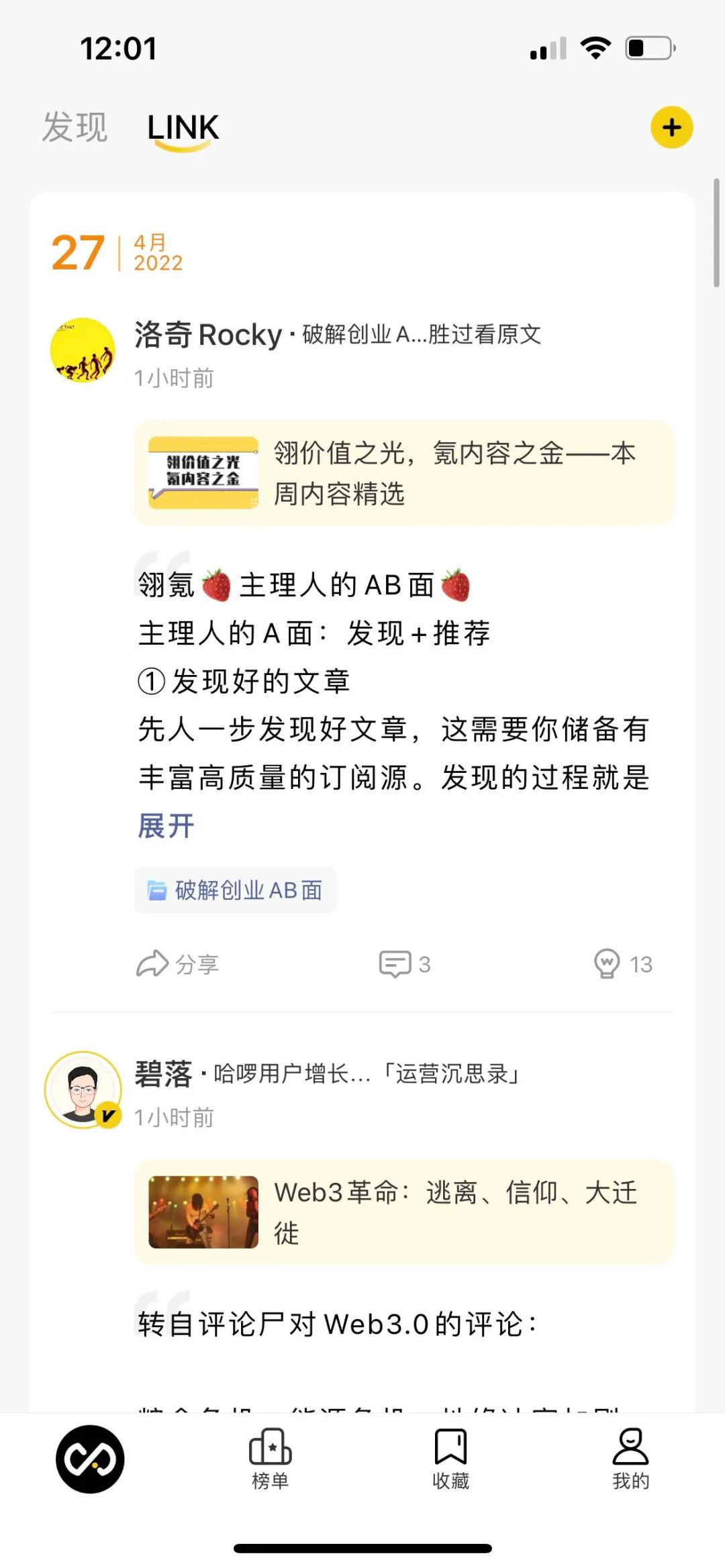Switch to the 榜单 tab

tap(270, 1459)
